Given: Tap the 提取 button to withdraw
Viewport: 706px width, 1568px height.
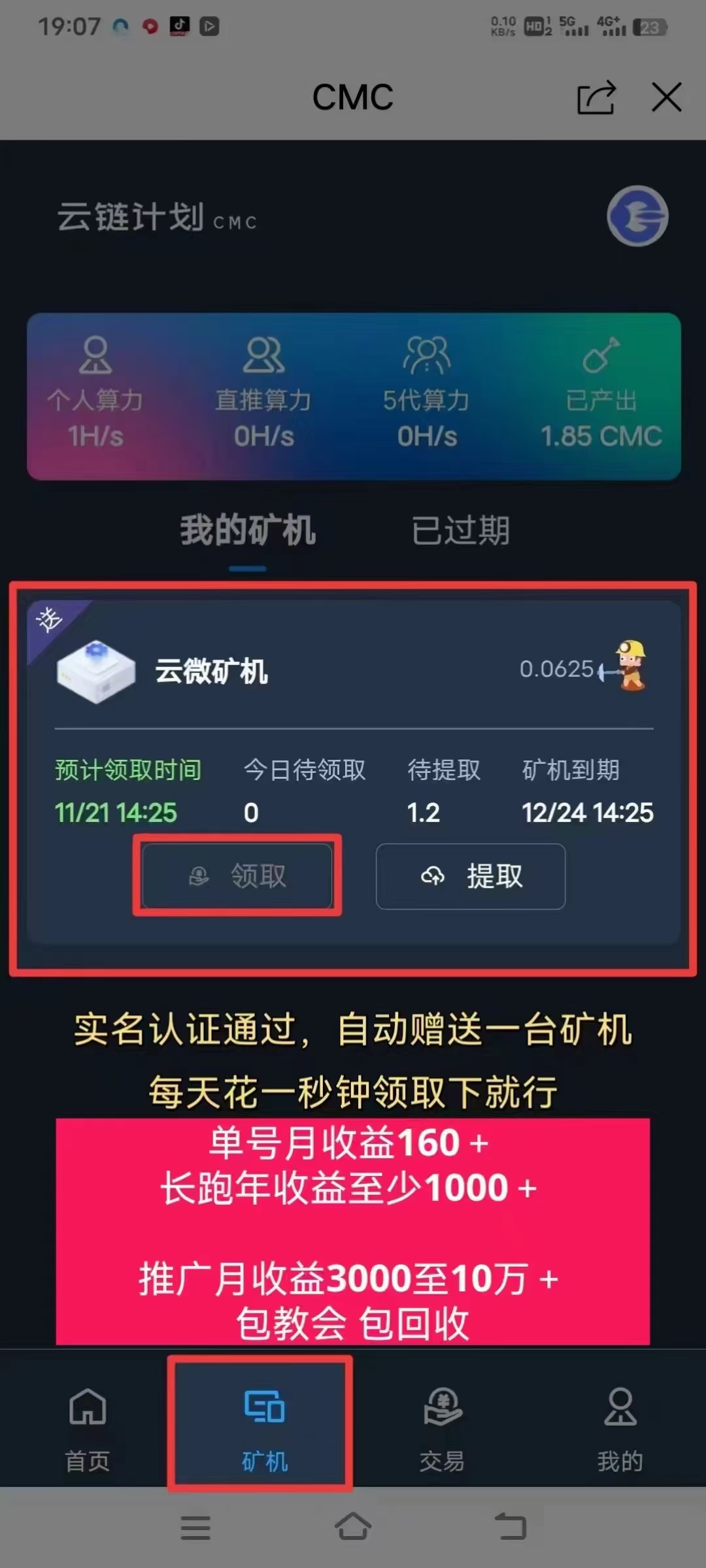Looking at the screenshot, I should point(471,876).
